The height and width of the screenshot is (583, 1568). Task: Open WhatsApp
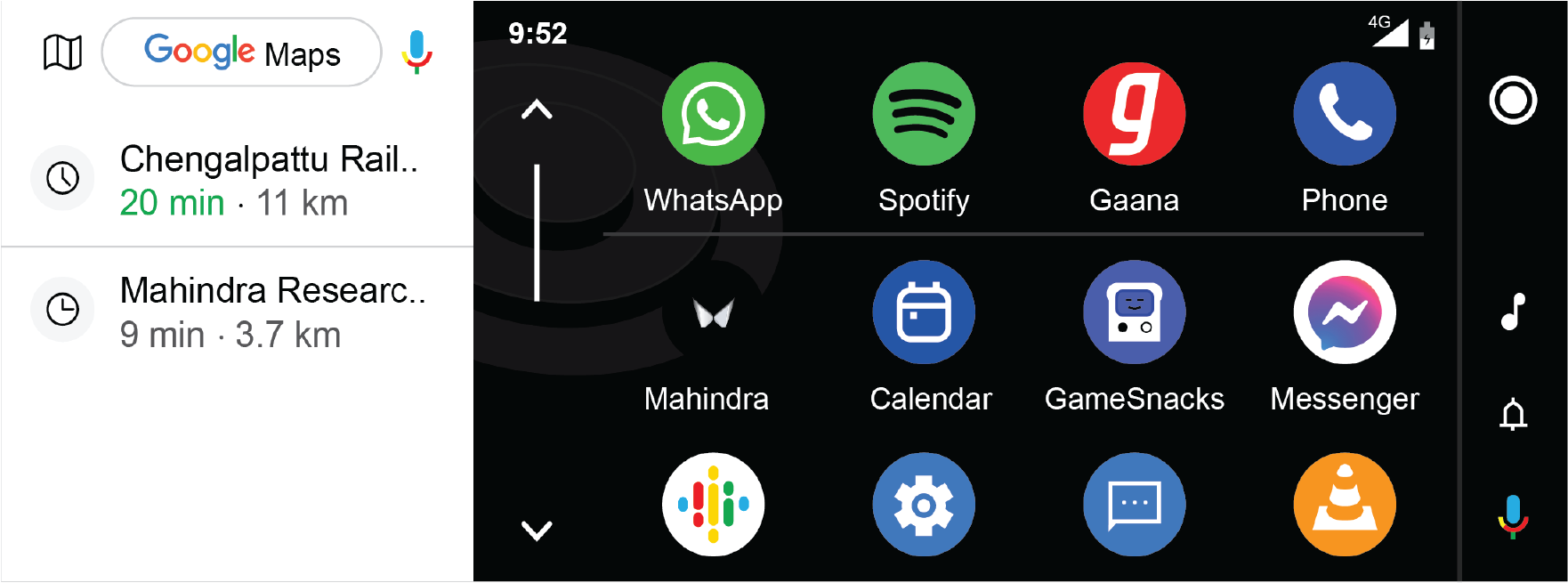tap(713, 114)
